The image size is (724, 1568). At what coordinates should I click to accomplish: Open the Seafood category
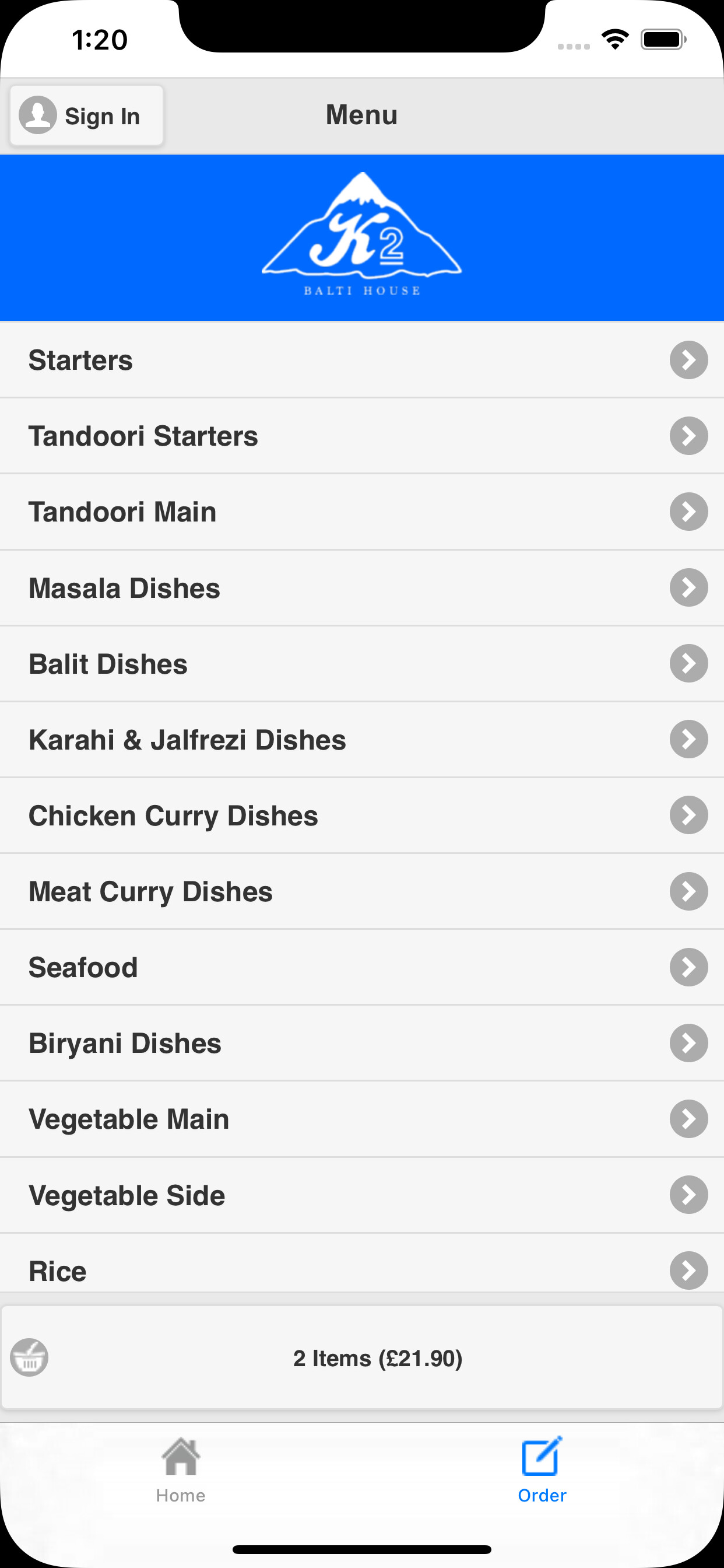click(x=362, y=967)
